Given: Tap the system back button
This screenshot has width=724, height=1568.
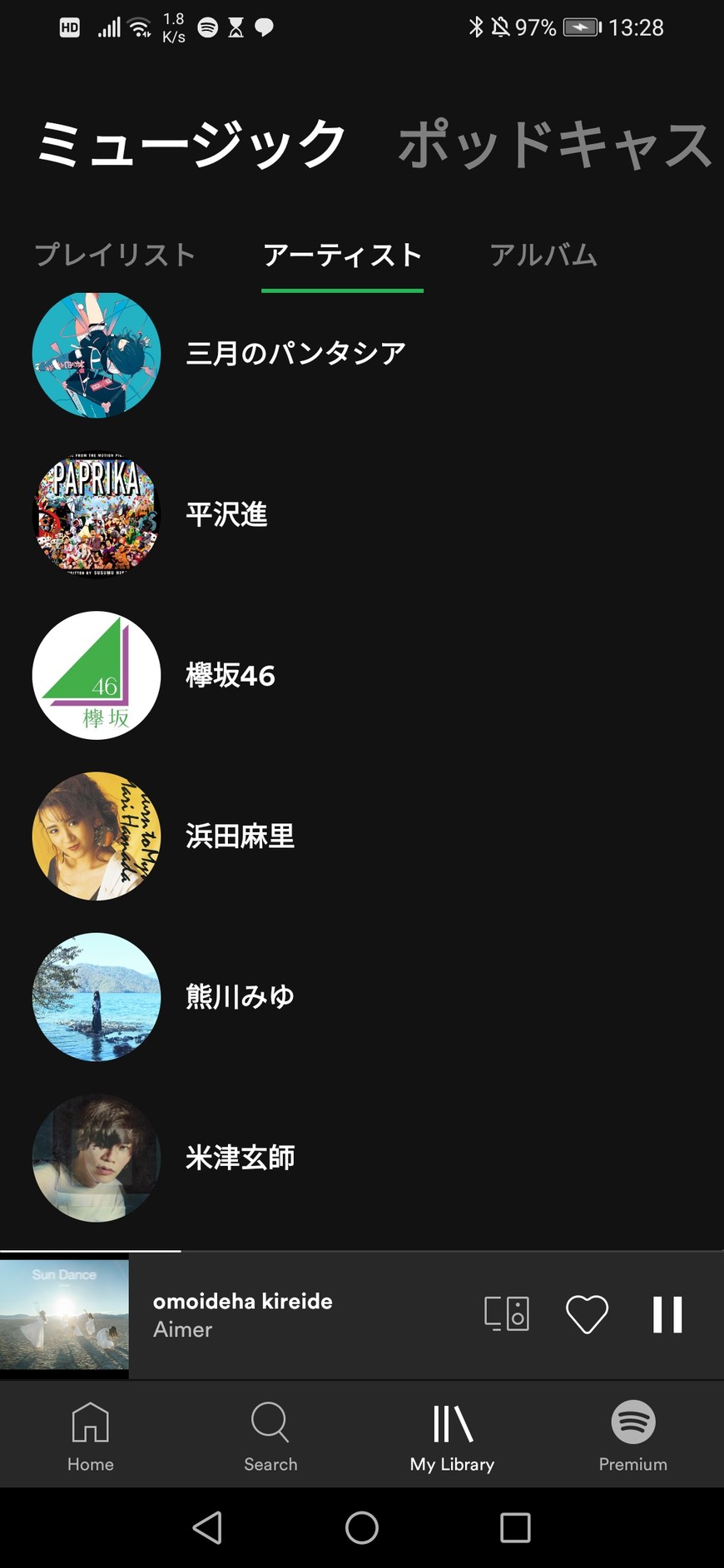Looking at the screenshot, I should pyautogui.click(x=207, y=1527).
